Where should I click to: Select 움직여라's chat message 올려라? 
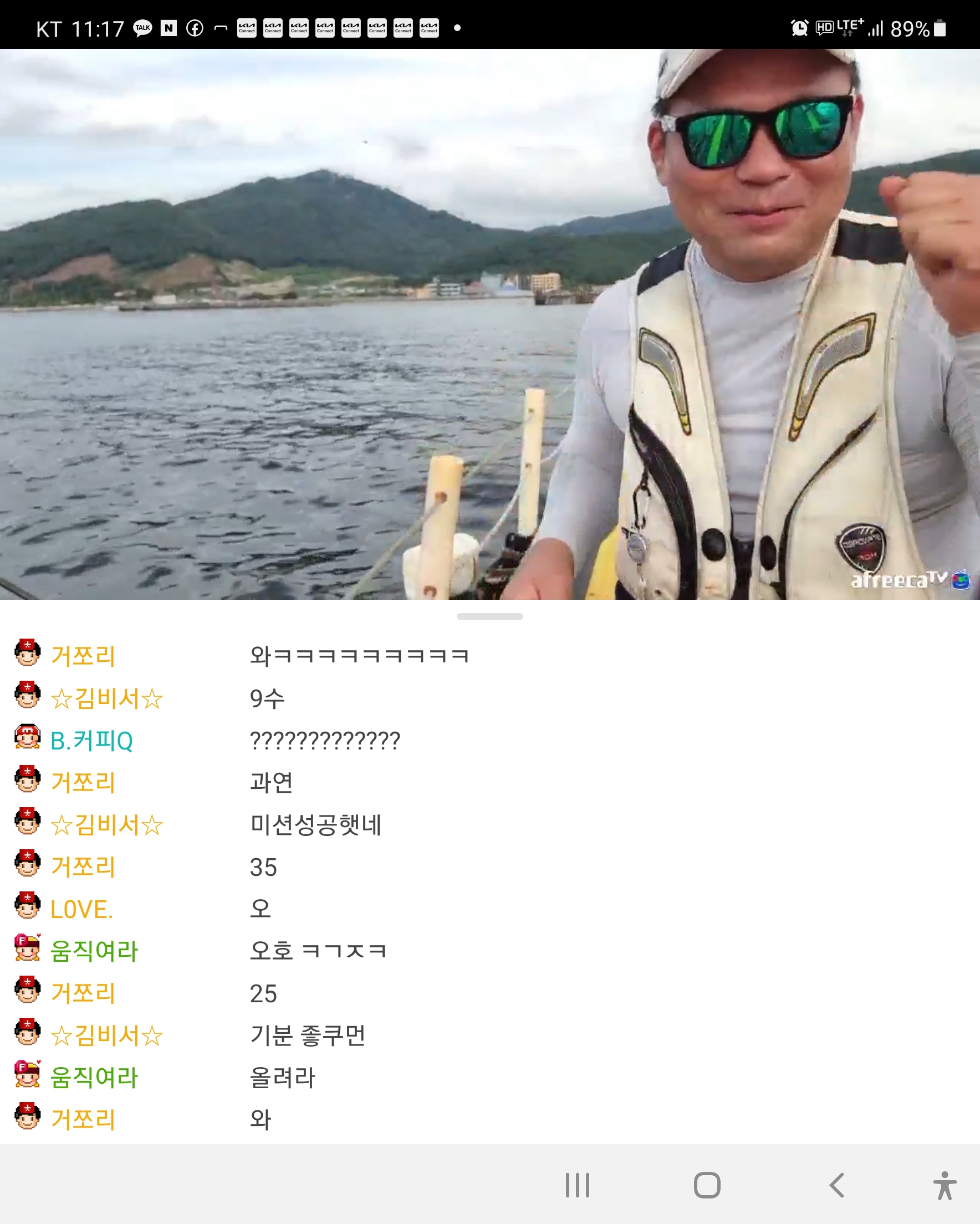(x=282, y=1078)
